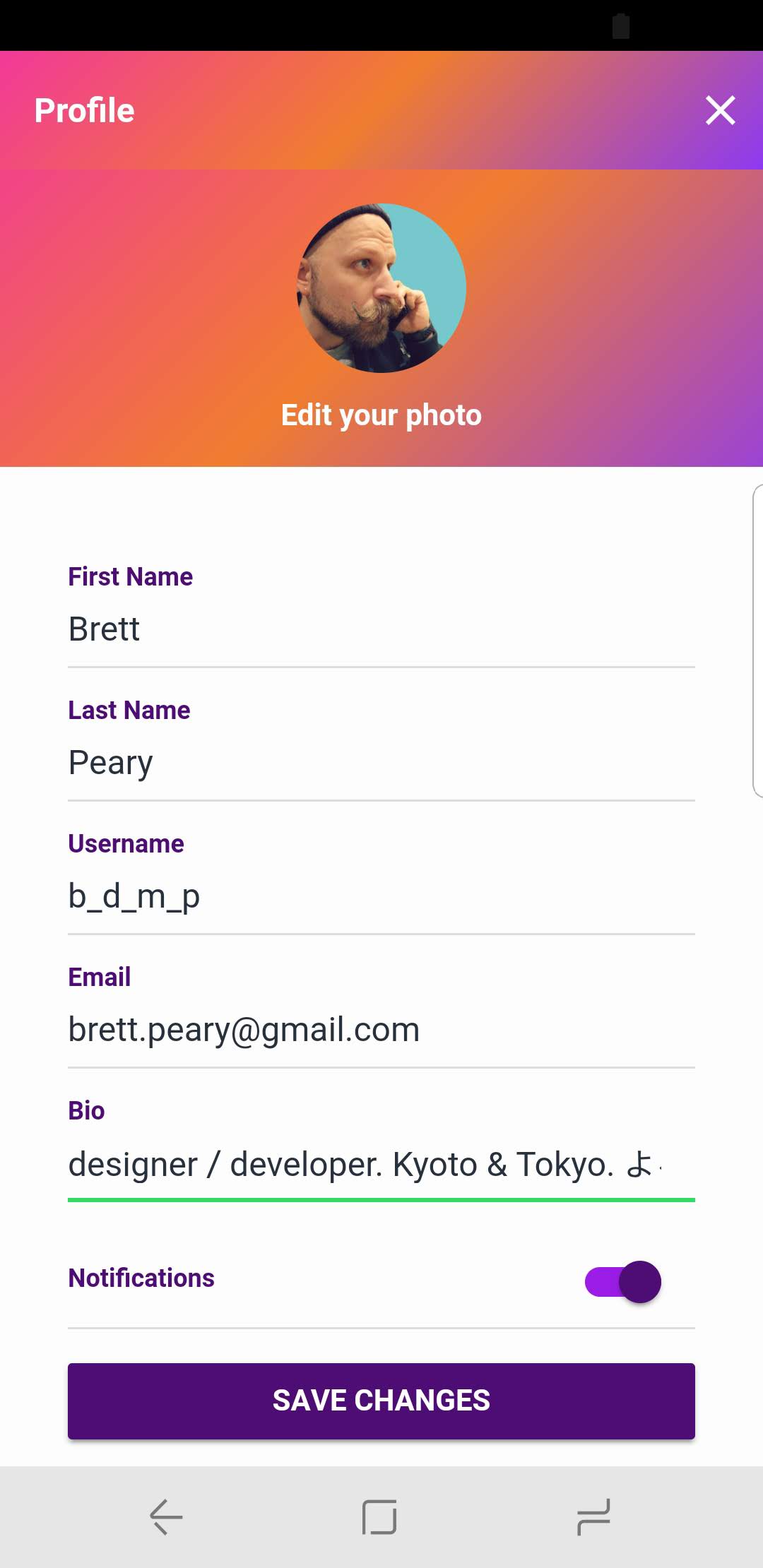Screen dimensions: 763x1568
Task: Tap the profile photo to change it
Action: [x=381, y=288]
